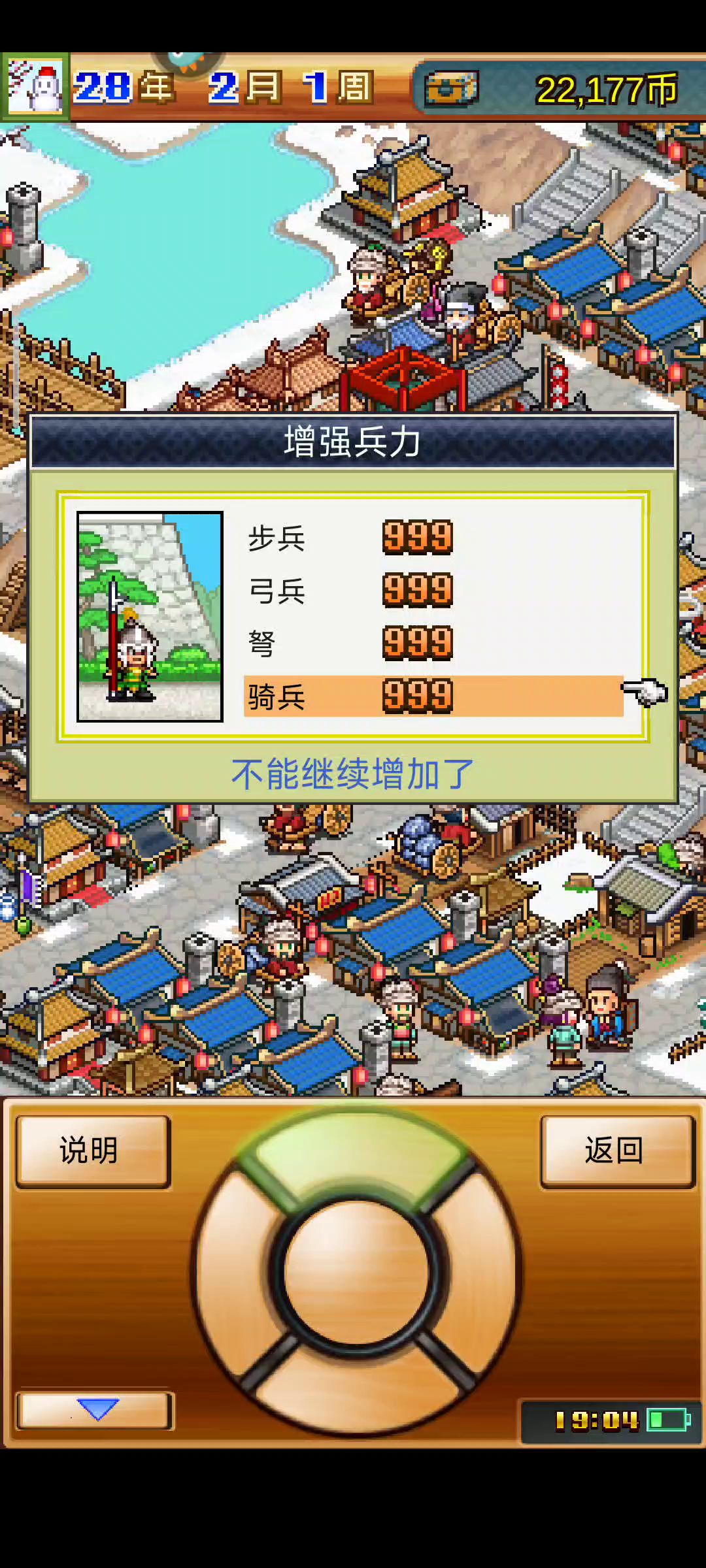Image resolution: width=706 pixels, height=1568 pixels.
Task: Select the 弓兵 archer row
Action: coord(431,591)
